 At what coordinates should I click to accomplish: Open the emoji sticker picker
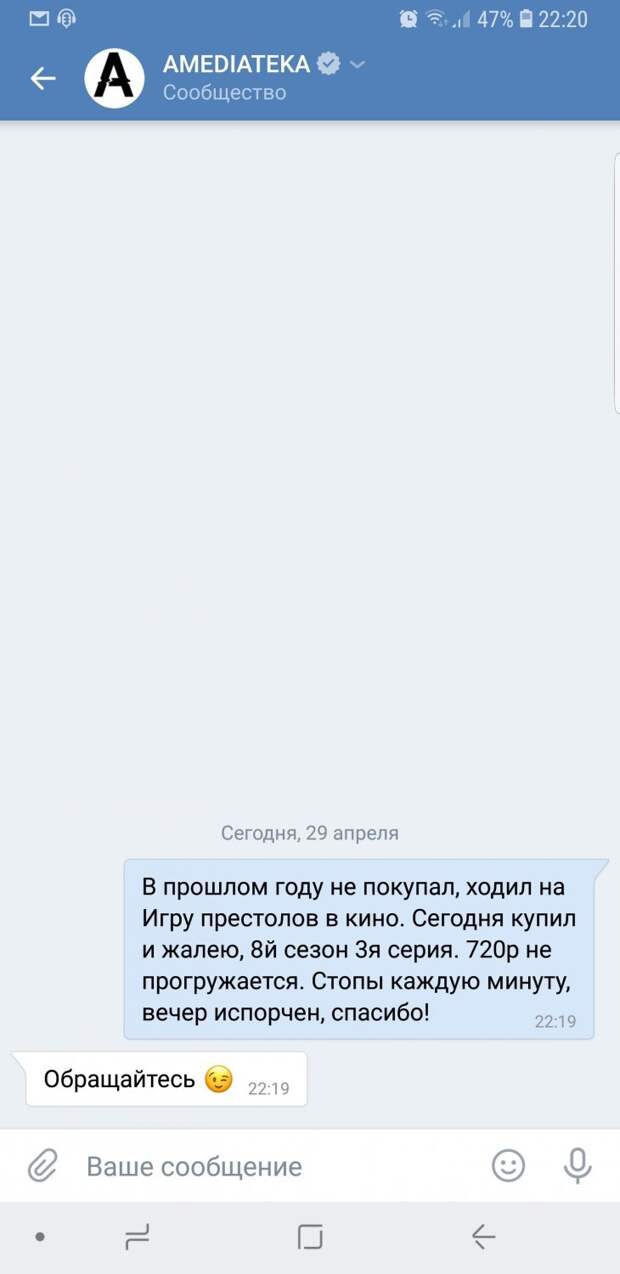click(x=508, y=1166)
